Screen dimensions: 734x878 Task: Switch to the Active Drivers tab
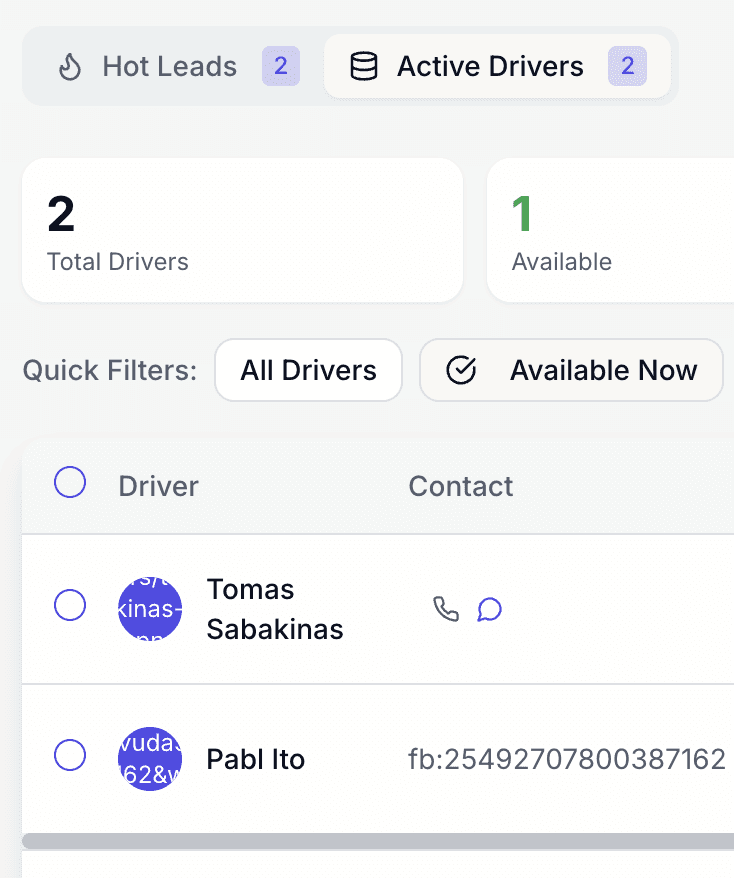[x=490, y=66]
